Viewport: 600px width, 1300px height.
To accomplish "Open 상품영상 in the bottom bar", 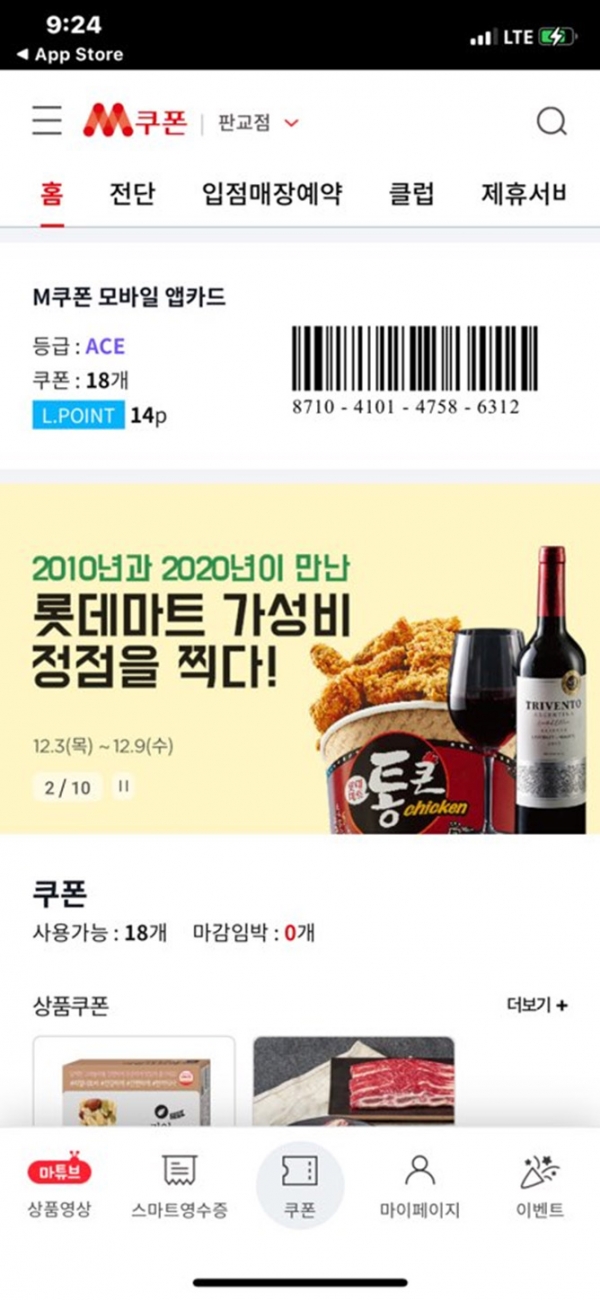I will pos(59,1186).
